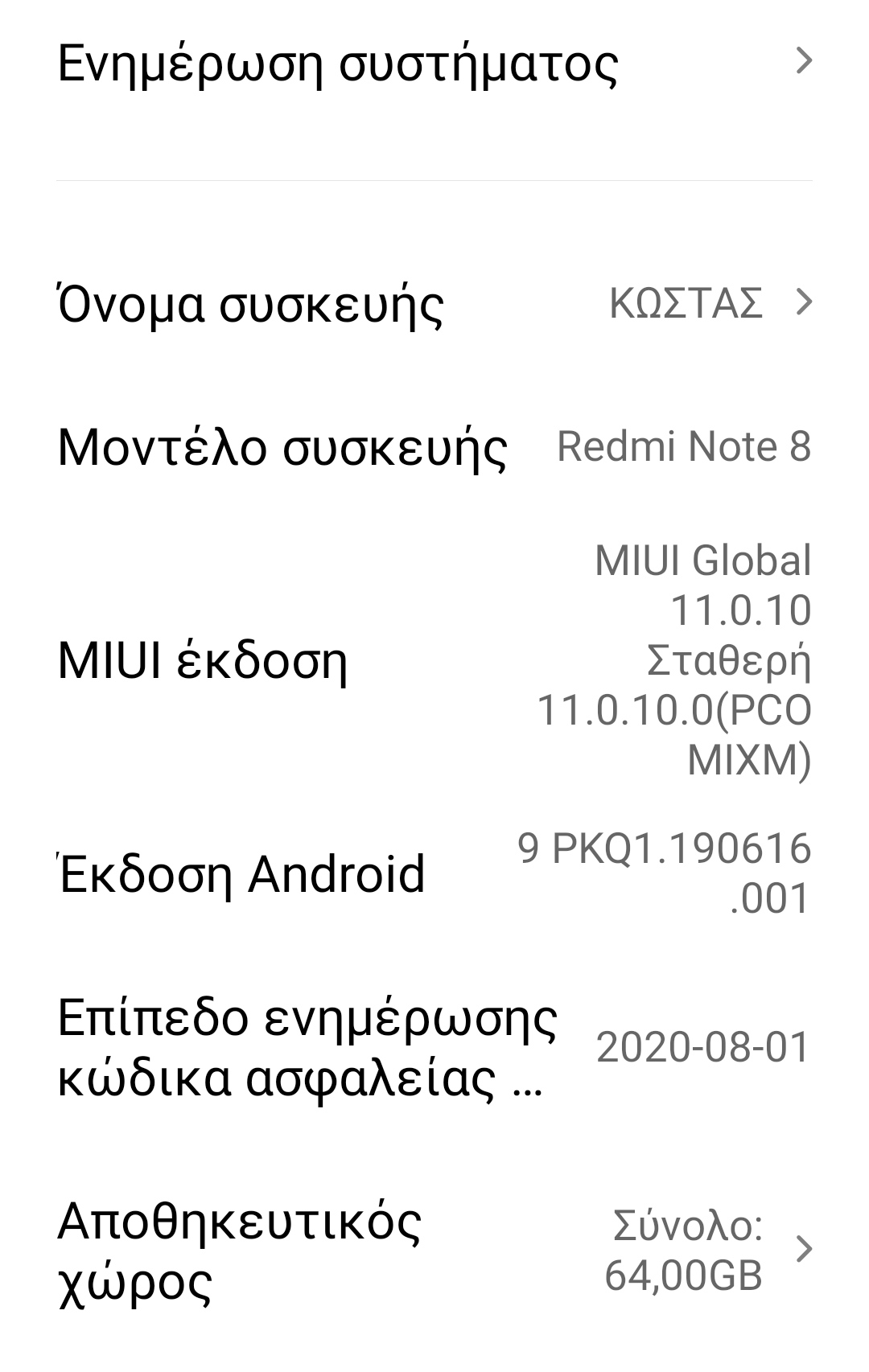Open Ενημέρωση συστήματος system update
Image resolution: width=869 pixels, height=1372 pixels.
pyautogui.click(x=434, y=63)
